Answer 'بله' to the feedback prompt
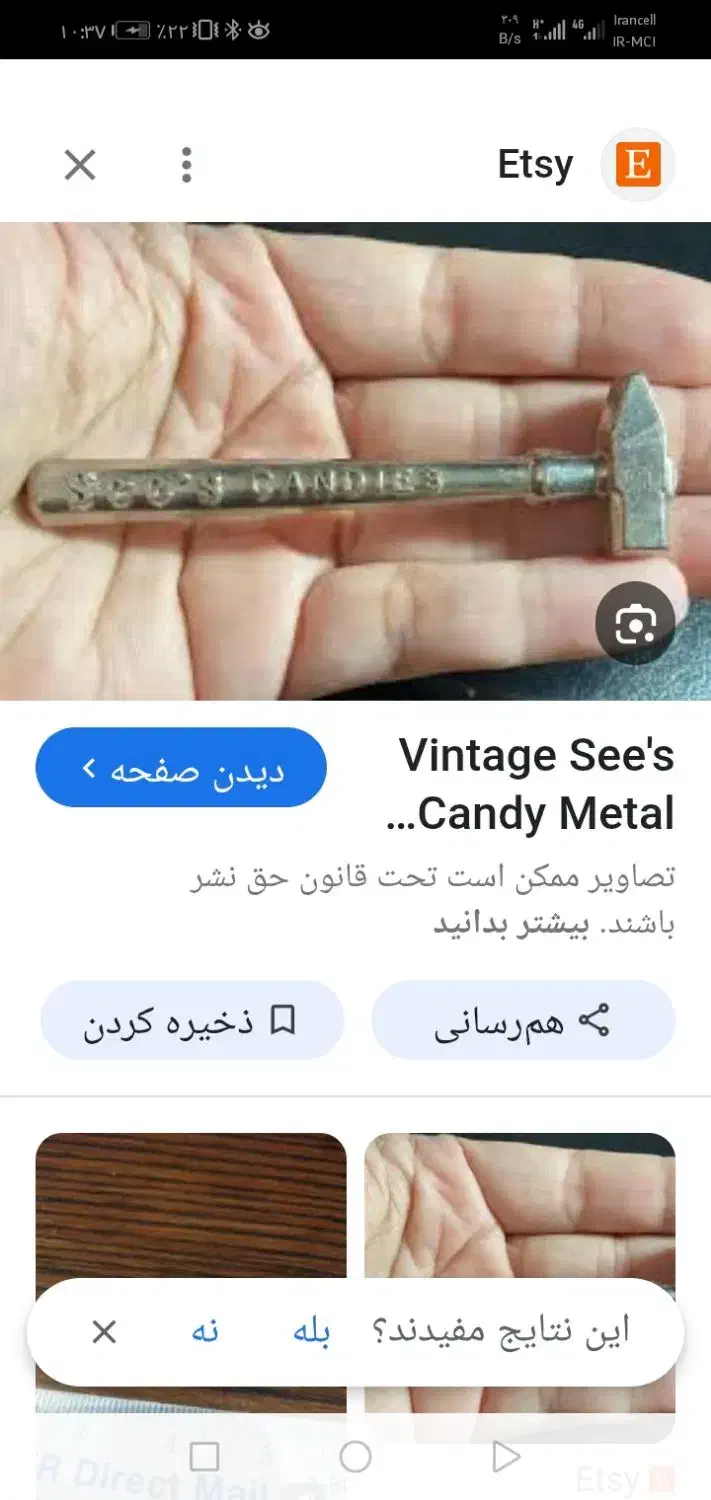Image resolution: width=711 pixels, height=1500 pixels. pyautogui.click(x=311, y=1332)
